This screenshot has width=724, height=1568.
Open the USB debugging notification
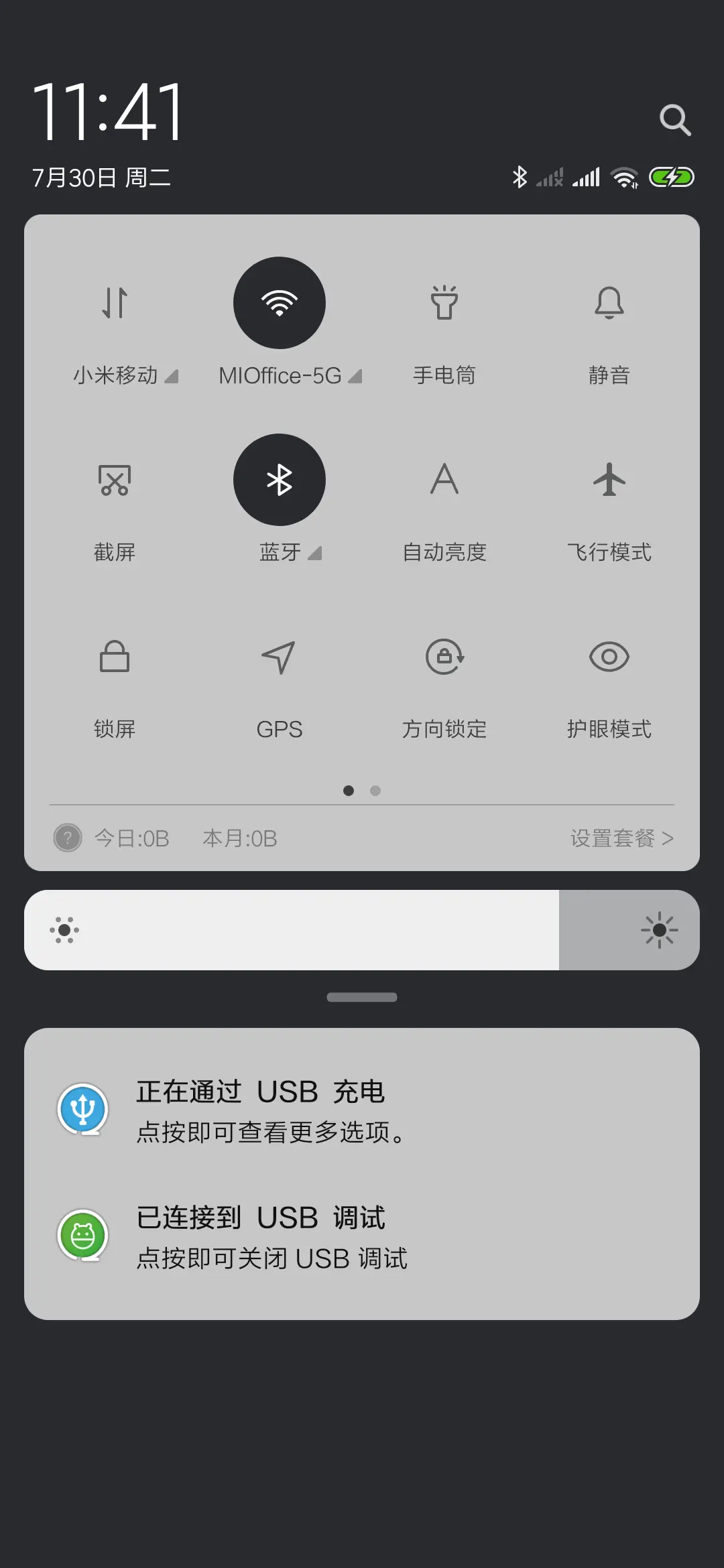268,1235
